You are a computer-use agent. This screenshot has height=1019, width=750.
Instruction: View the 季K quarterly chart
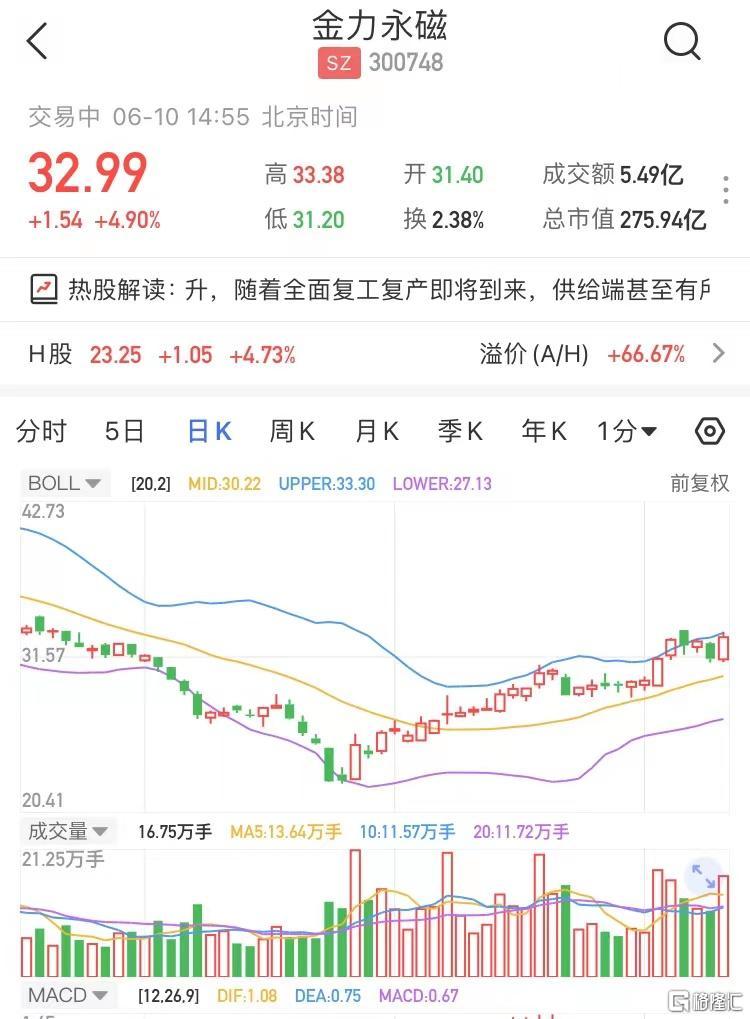(460, 431)
